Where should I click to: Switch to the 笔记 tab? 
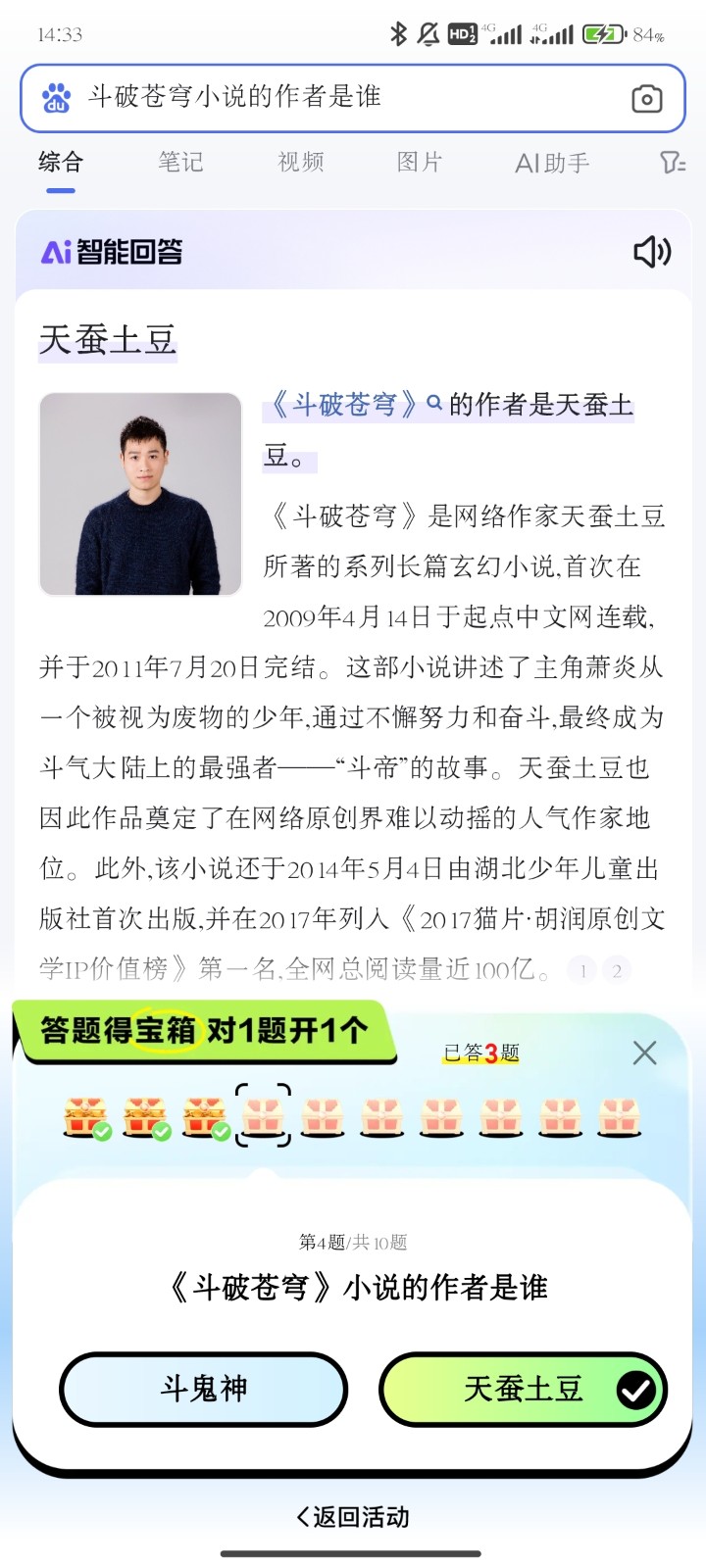(180, 163)
